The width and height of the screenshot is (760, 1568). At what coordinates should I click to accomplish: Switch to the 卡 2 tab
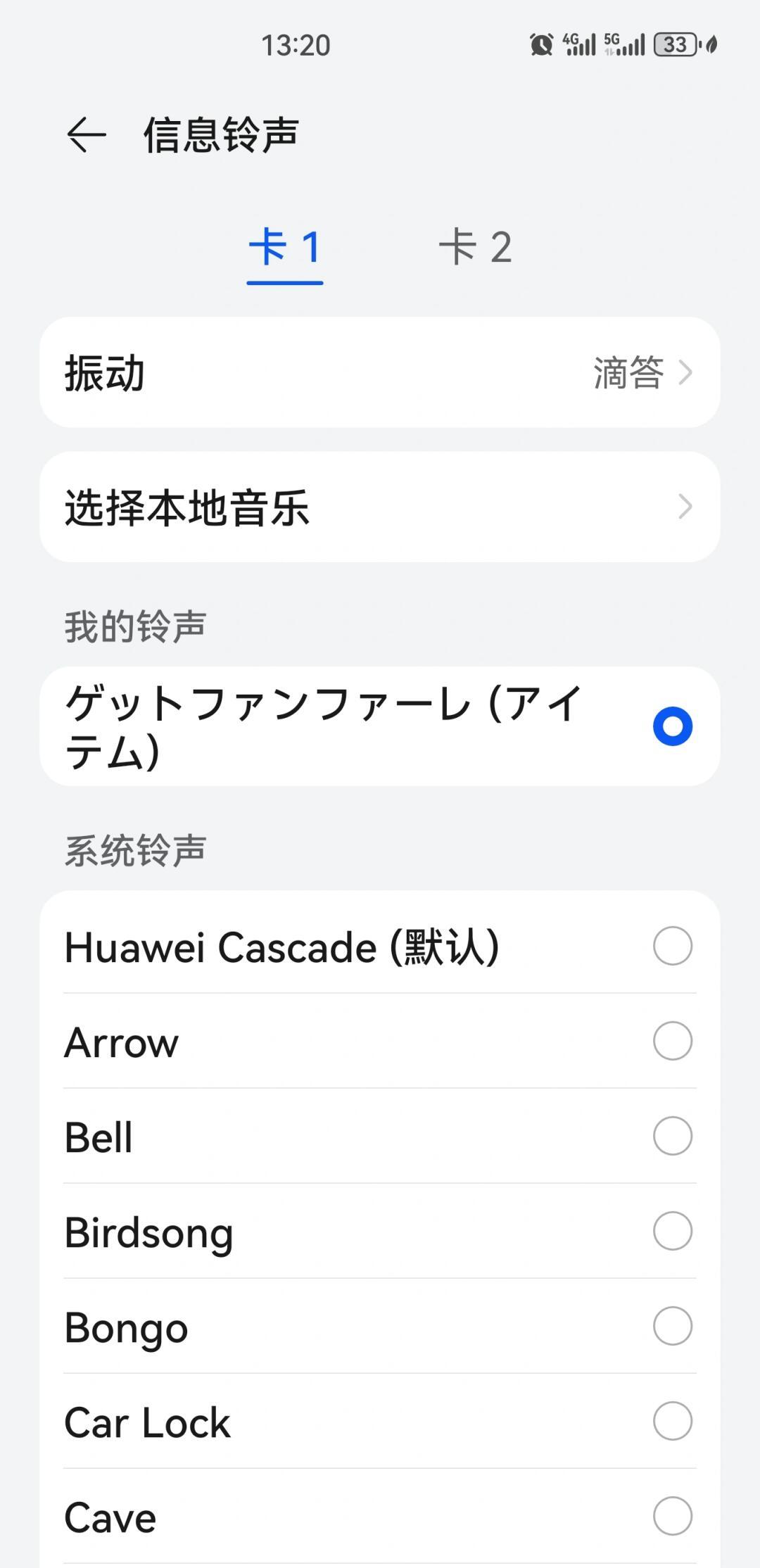(477, 248)
